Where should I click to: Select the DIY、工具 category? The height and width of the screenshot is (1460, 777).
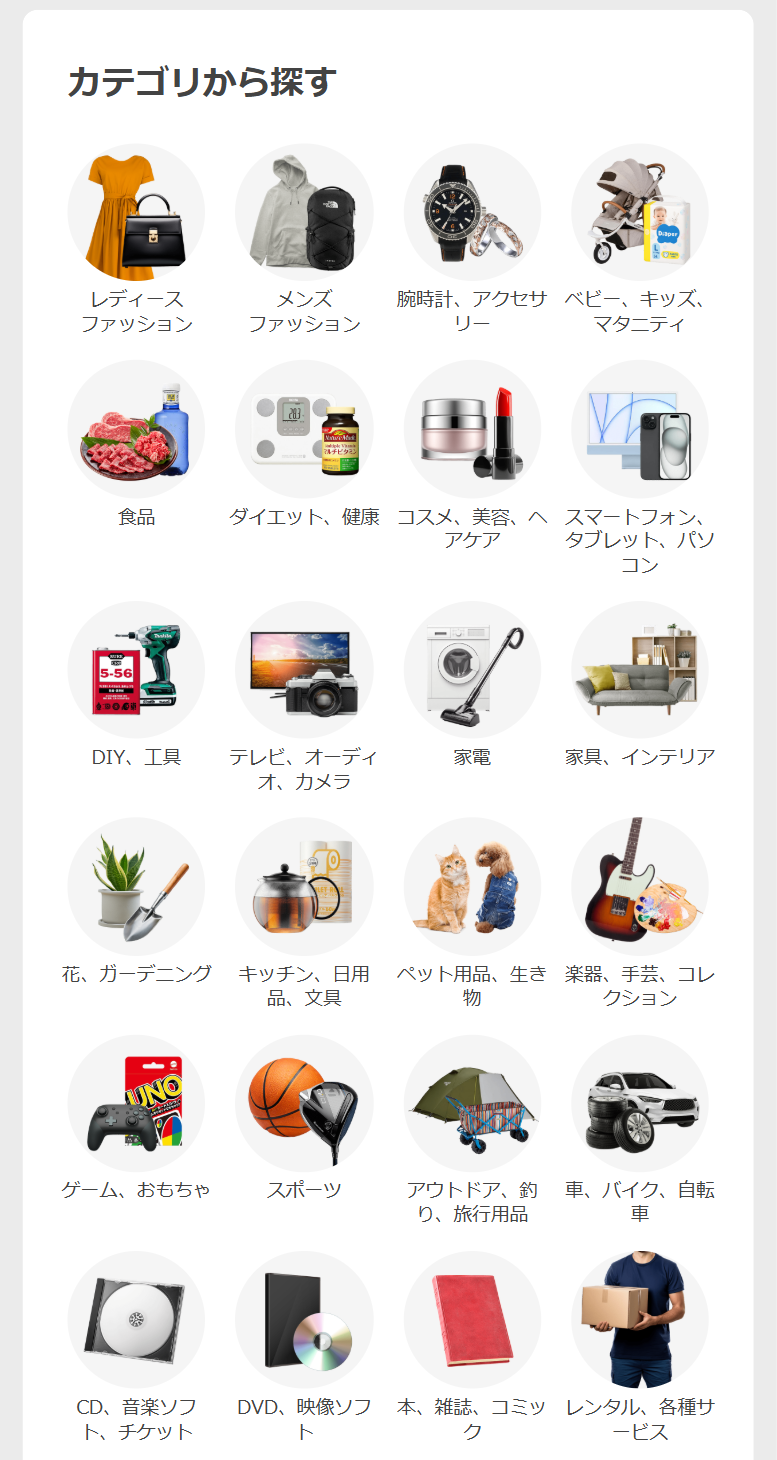(x=136, y=670)
